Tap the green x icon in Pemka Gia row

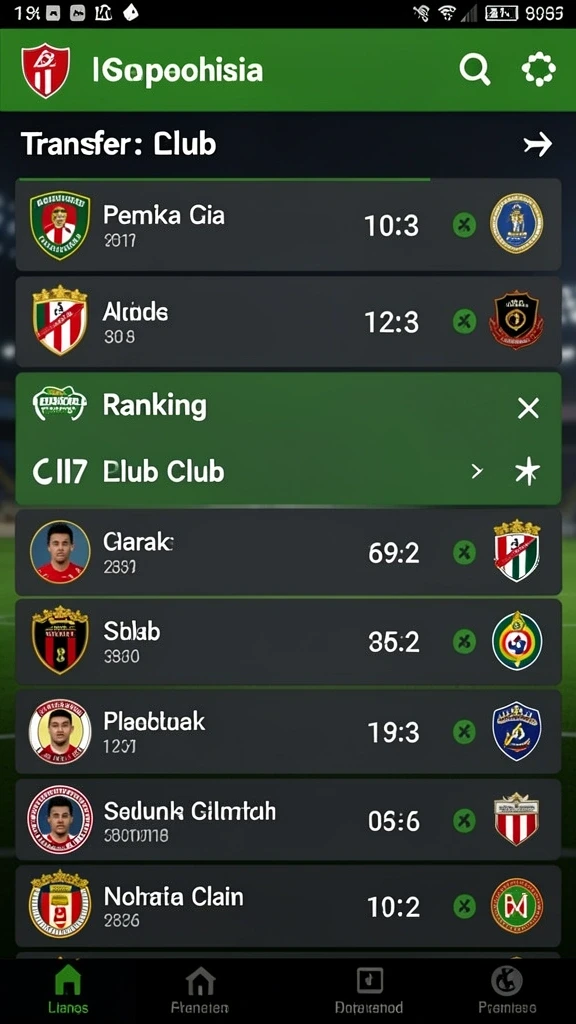464,226
